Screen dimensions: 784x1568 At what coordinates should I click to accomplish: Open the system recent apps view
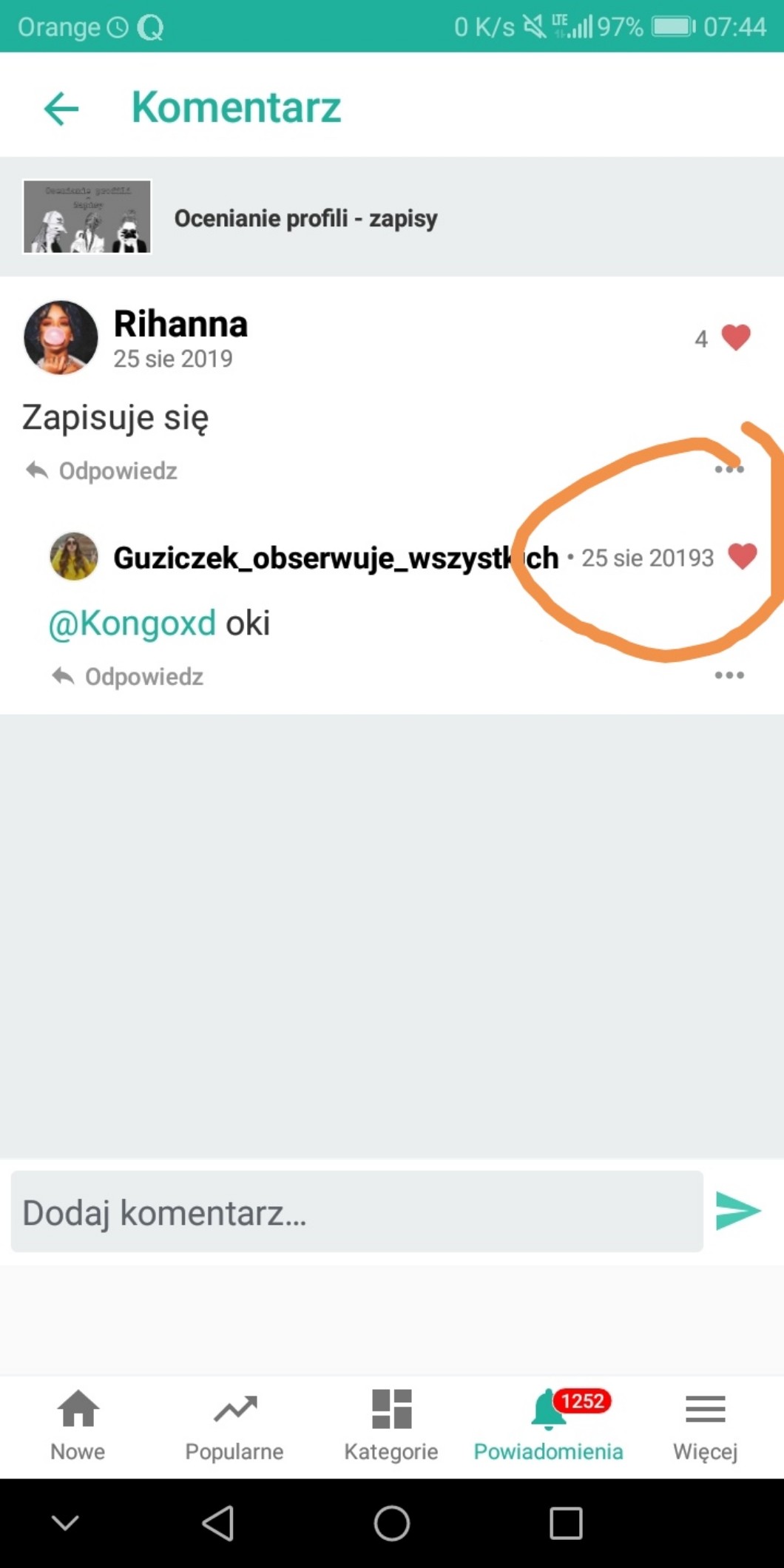pyautogui.click(x=566, y=1524)
